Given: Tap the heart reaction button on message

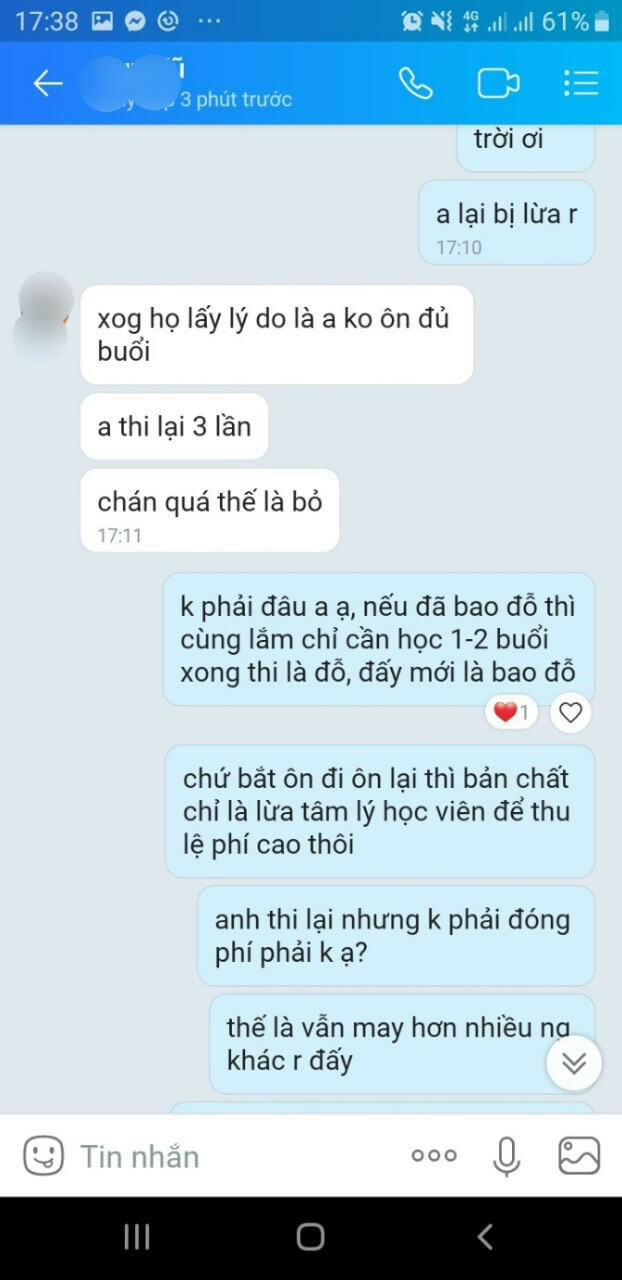Looking at the screenshot, I should point(571,713).
